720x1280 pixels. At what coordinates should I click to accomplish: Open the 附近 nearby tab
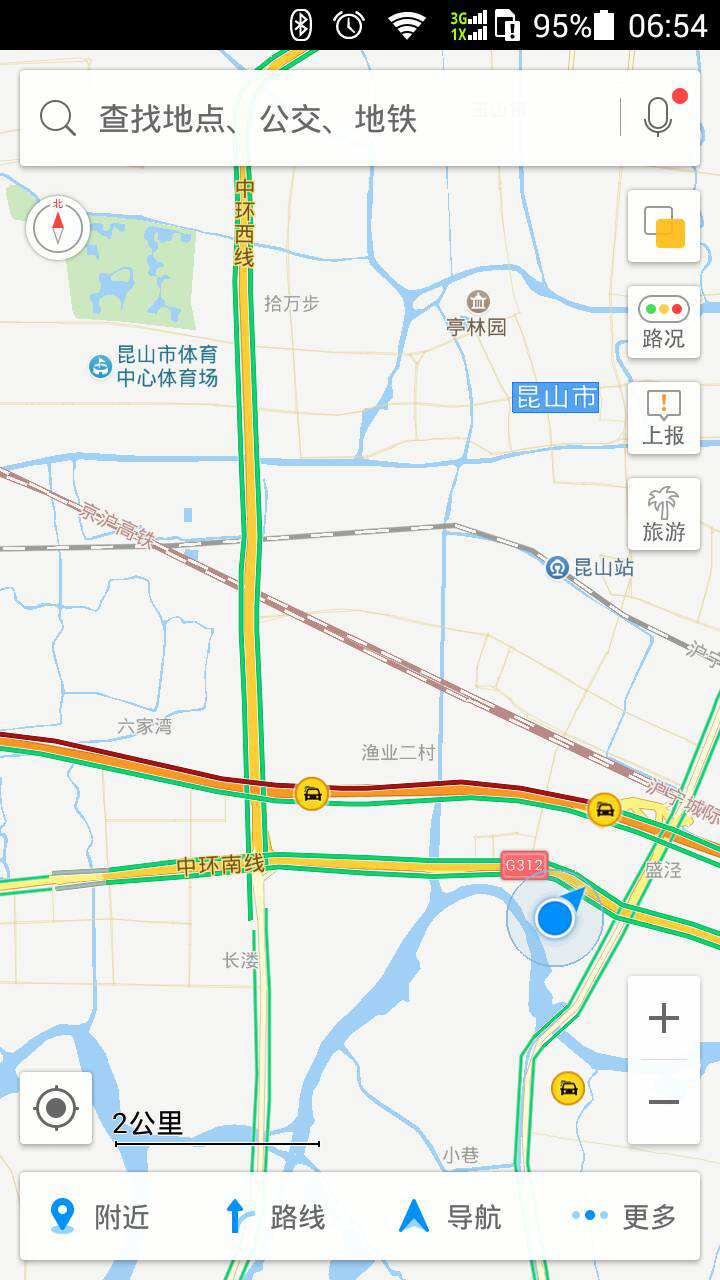point(99,1217)
